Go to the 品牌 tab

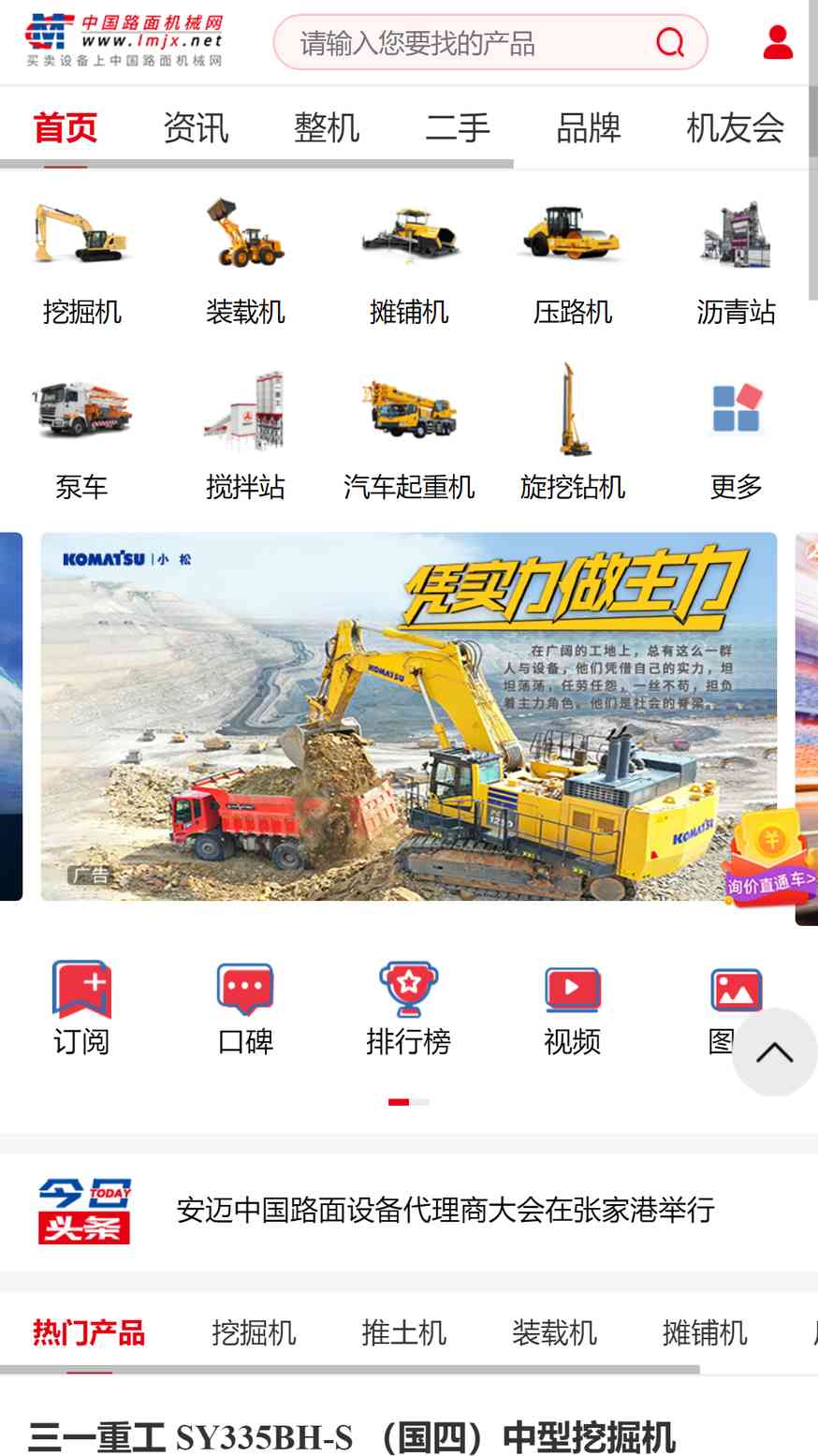pyautogui.click(x=589, y=127)
